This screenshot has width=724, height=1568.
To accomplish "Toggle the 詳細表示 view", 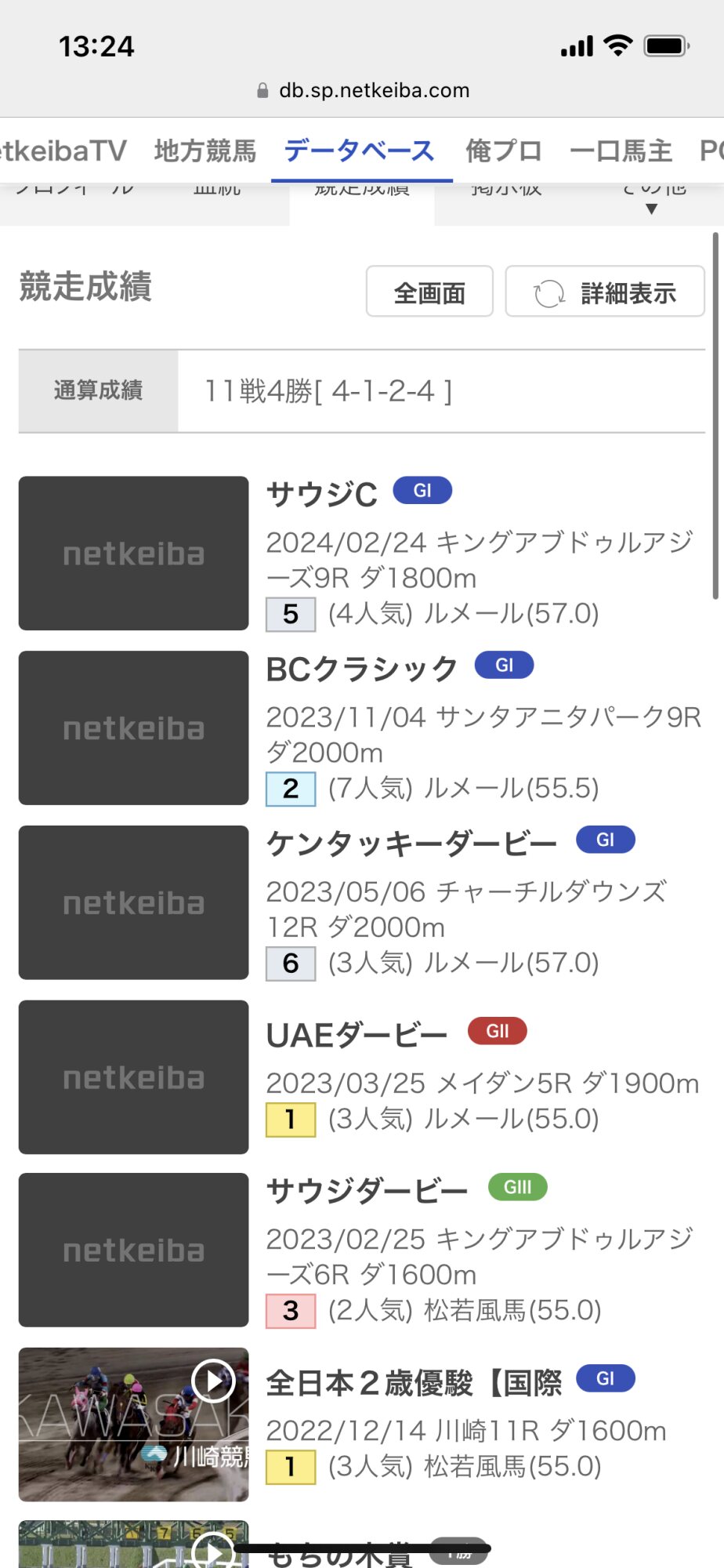I will coord(605,292).
